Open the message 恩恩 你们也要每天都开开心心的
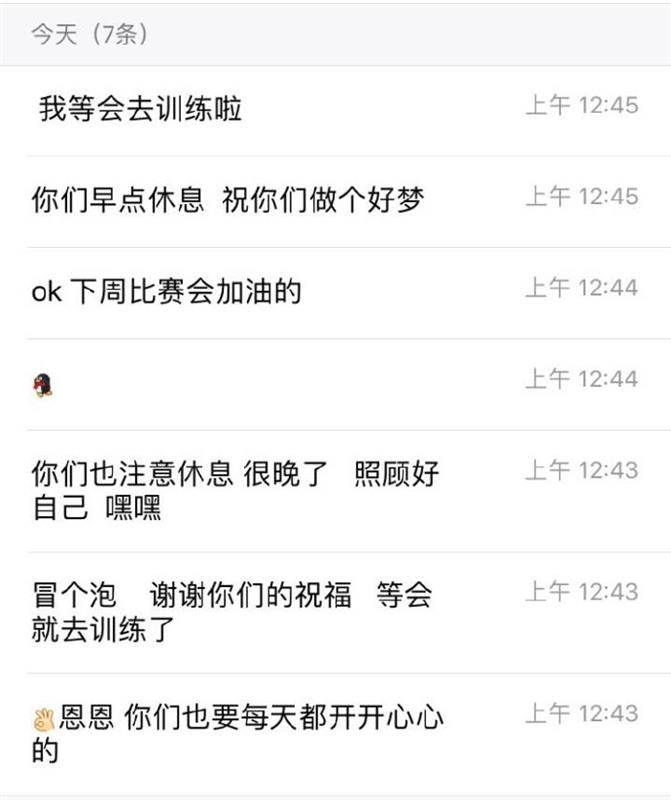 pyautogui.click(x=238, y=733)
